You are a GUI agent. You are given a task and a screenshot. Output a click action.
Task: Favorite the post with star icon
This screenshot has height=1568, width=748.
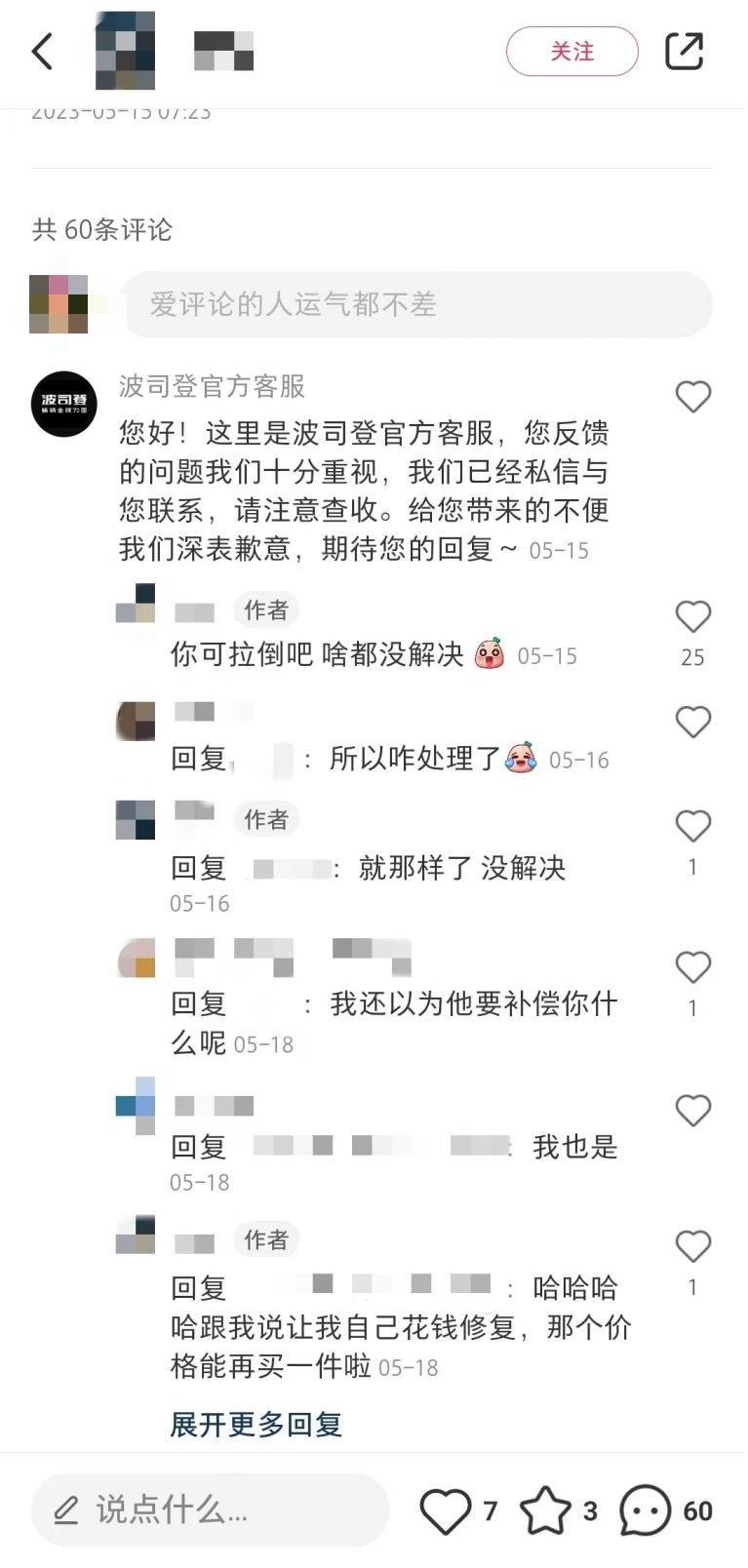point(545,1510)
